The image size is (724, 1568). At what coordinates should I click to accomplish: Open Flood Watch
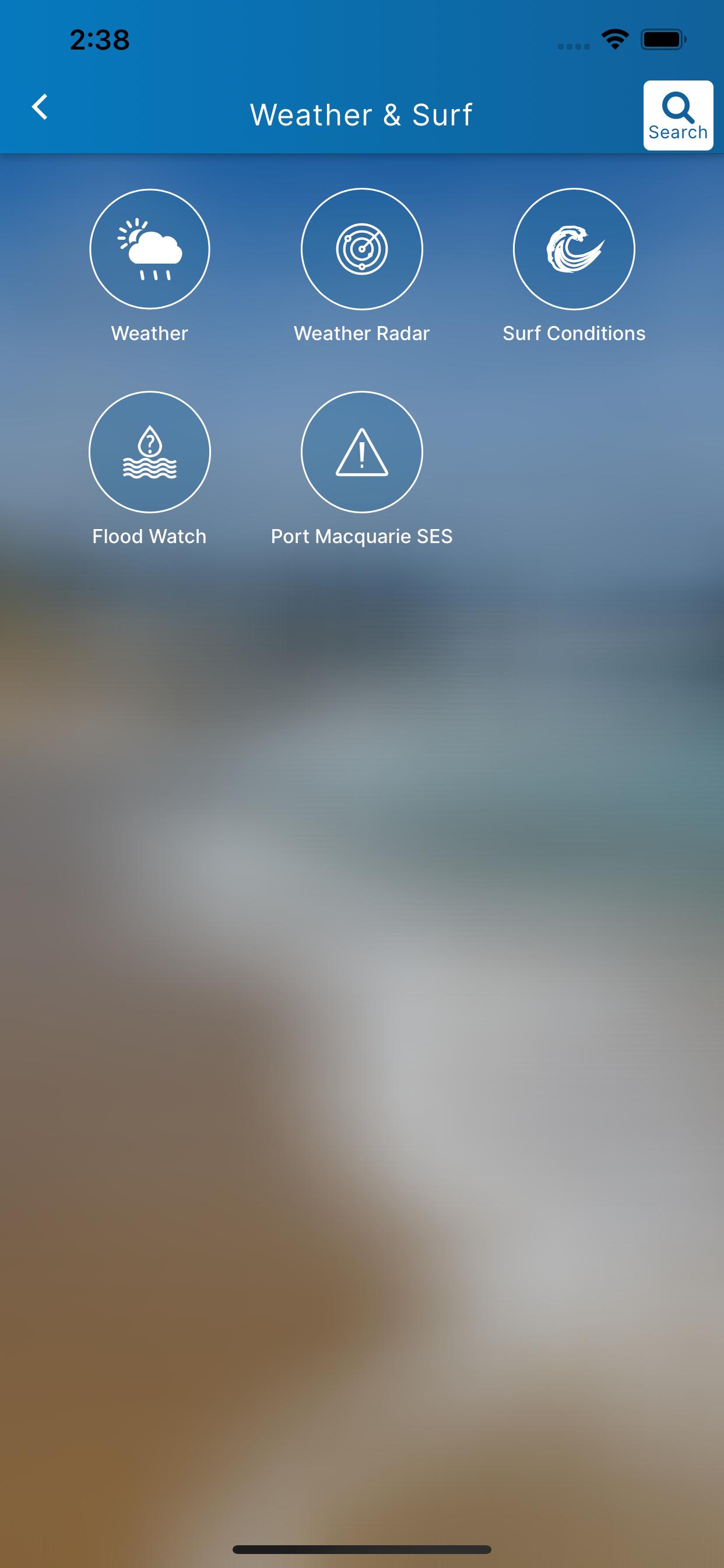click(150, 452)
